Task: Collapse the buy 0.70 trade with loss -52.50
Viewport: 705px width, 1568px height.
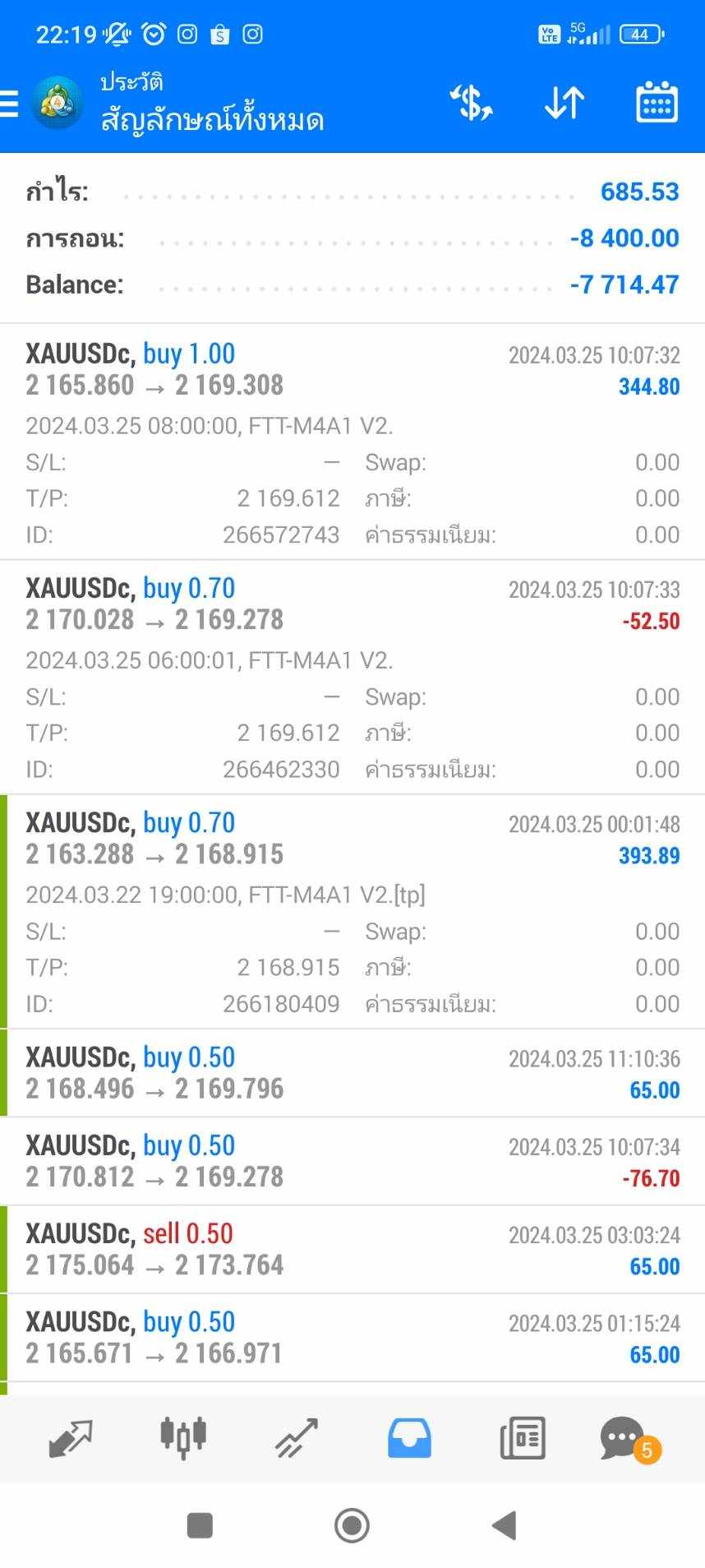Action: [352, 677]
